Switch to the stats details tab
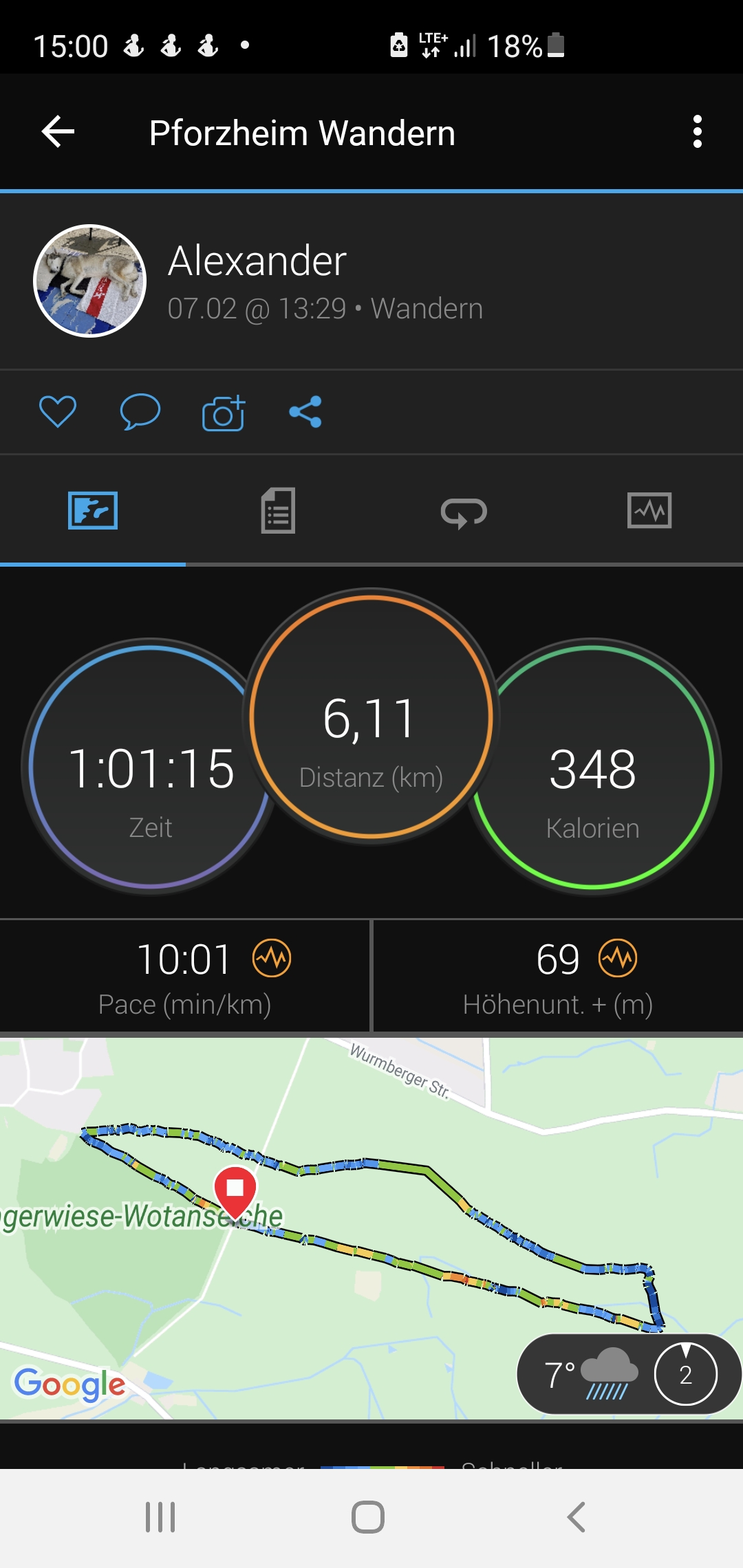 (278, 511)
